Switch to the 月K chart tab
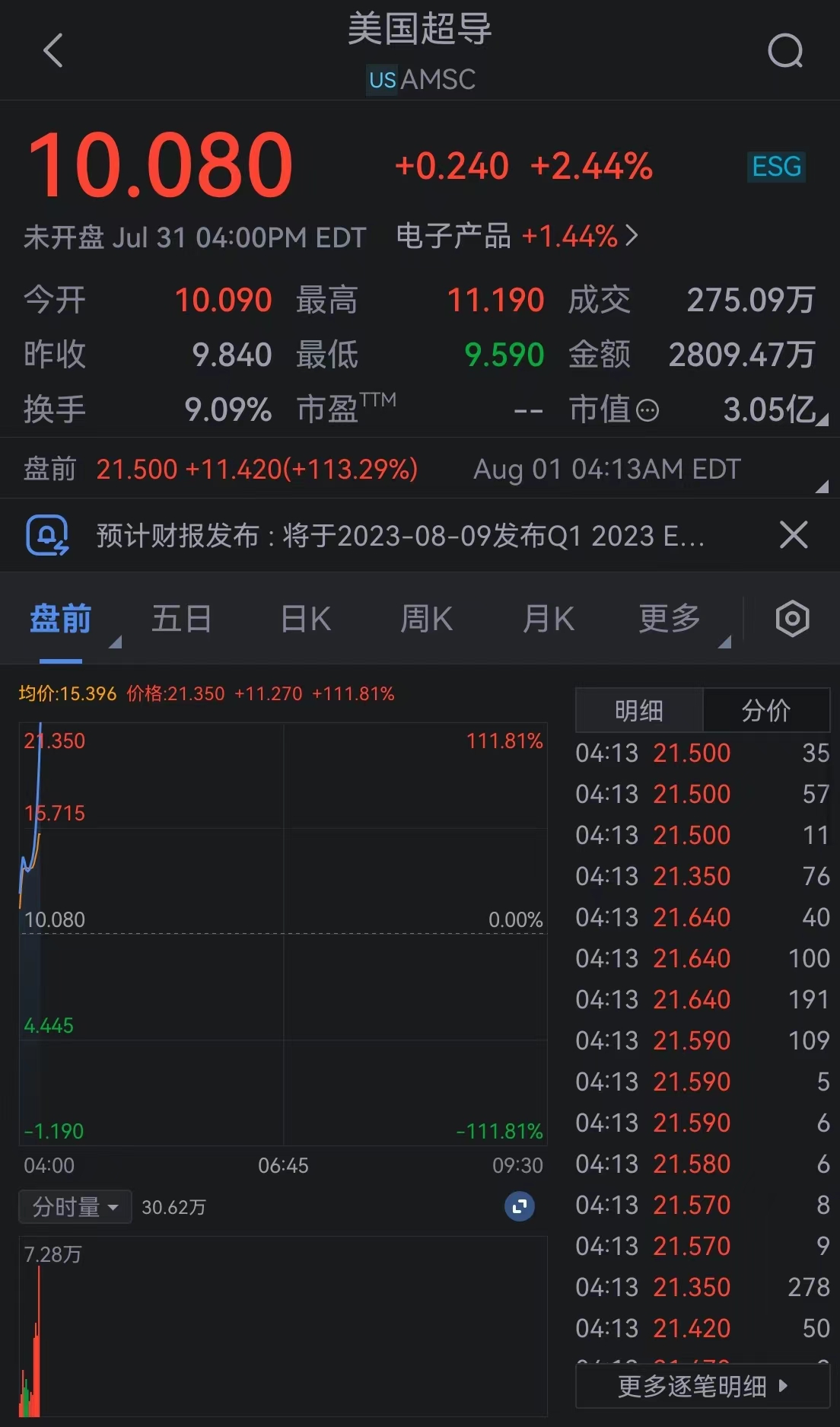 click(548, 619)
